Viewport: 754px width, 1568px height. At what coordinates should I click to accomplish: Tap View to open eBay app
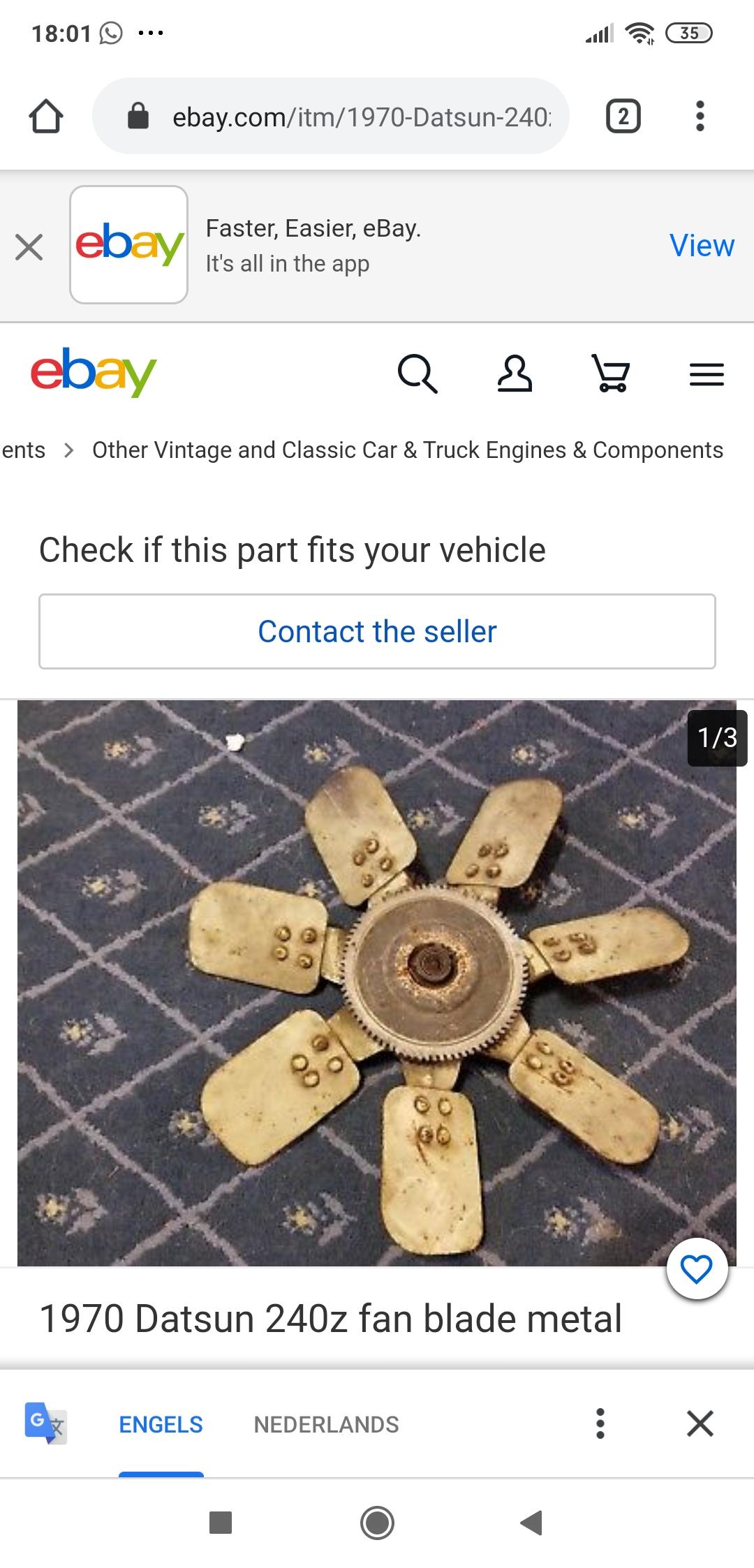[x=702, y=245]
